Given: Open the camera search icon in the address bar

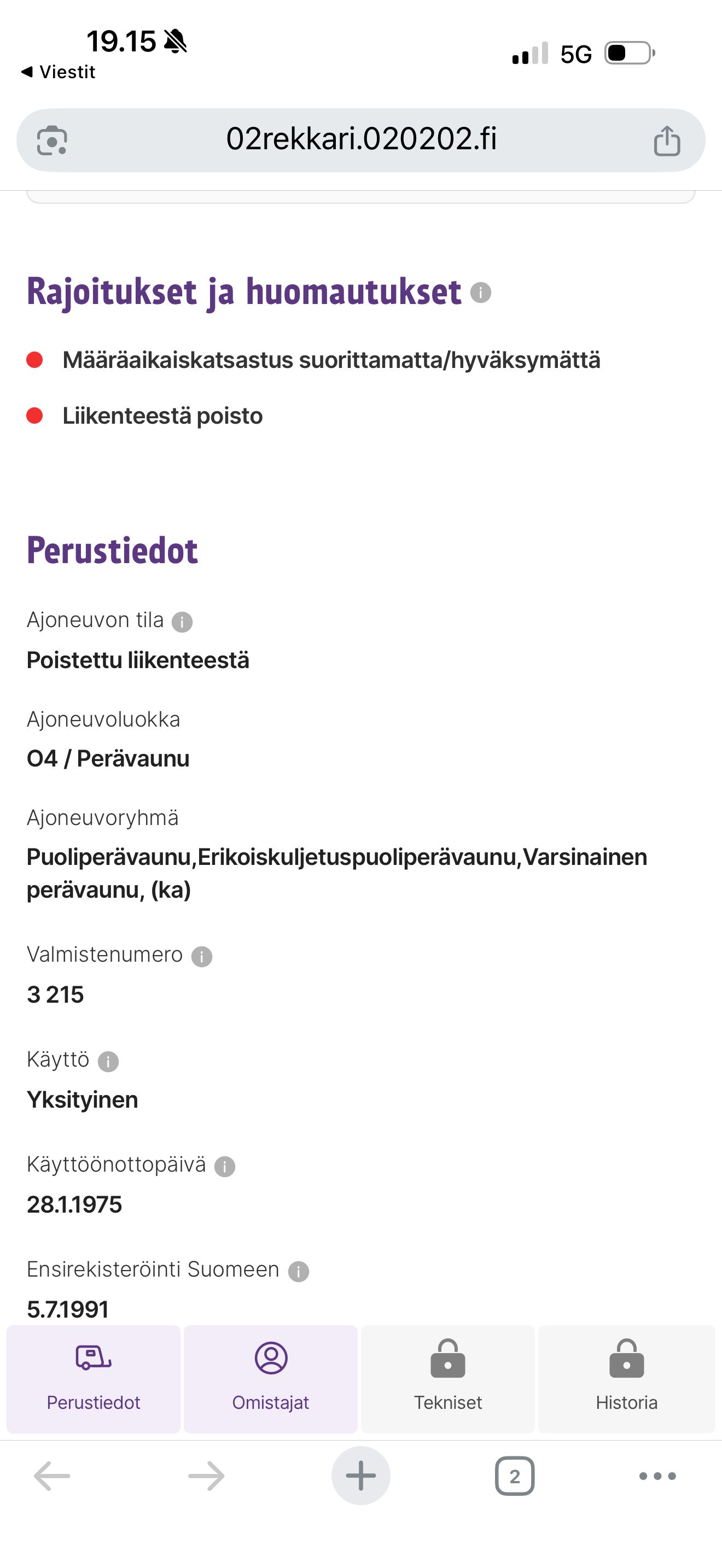Looking at the screenshot, I should 53,141.
